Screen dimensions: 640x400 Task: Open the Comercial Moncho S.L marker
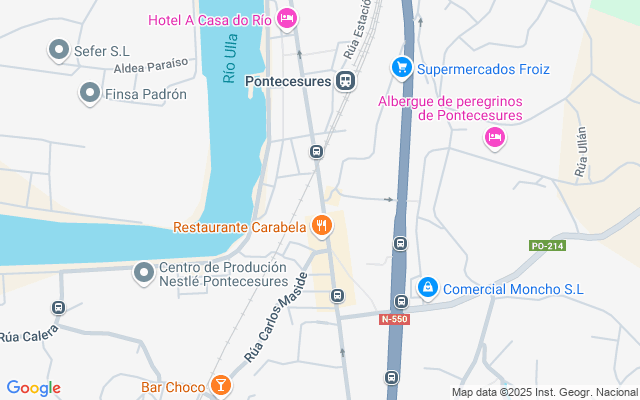[428, 288]
